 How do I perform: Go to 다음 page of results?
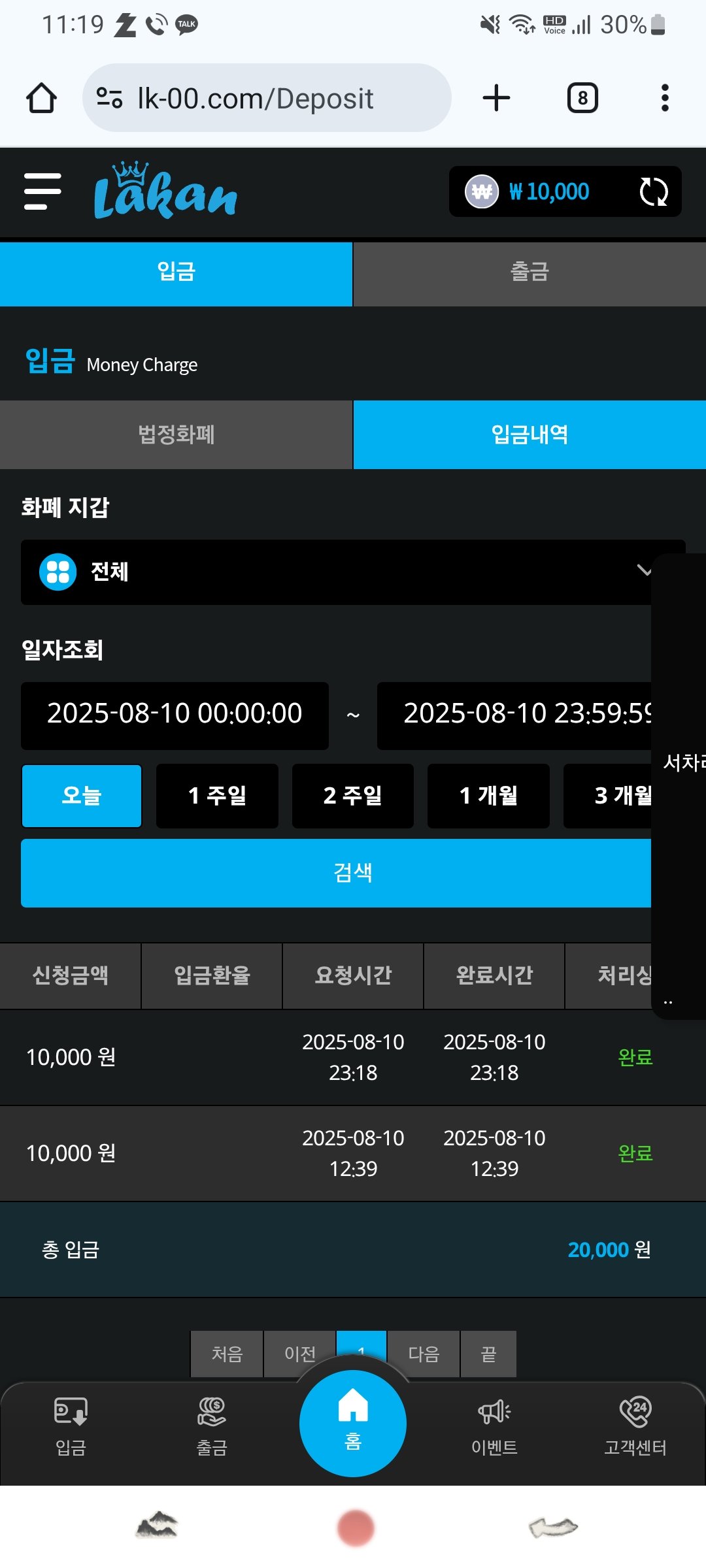point(424,1353)
